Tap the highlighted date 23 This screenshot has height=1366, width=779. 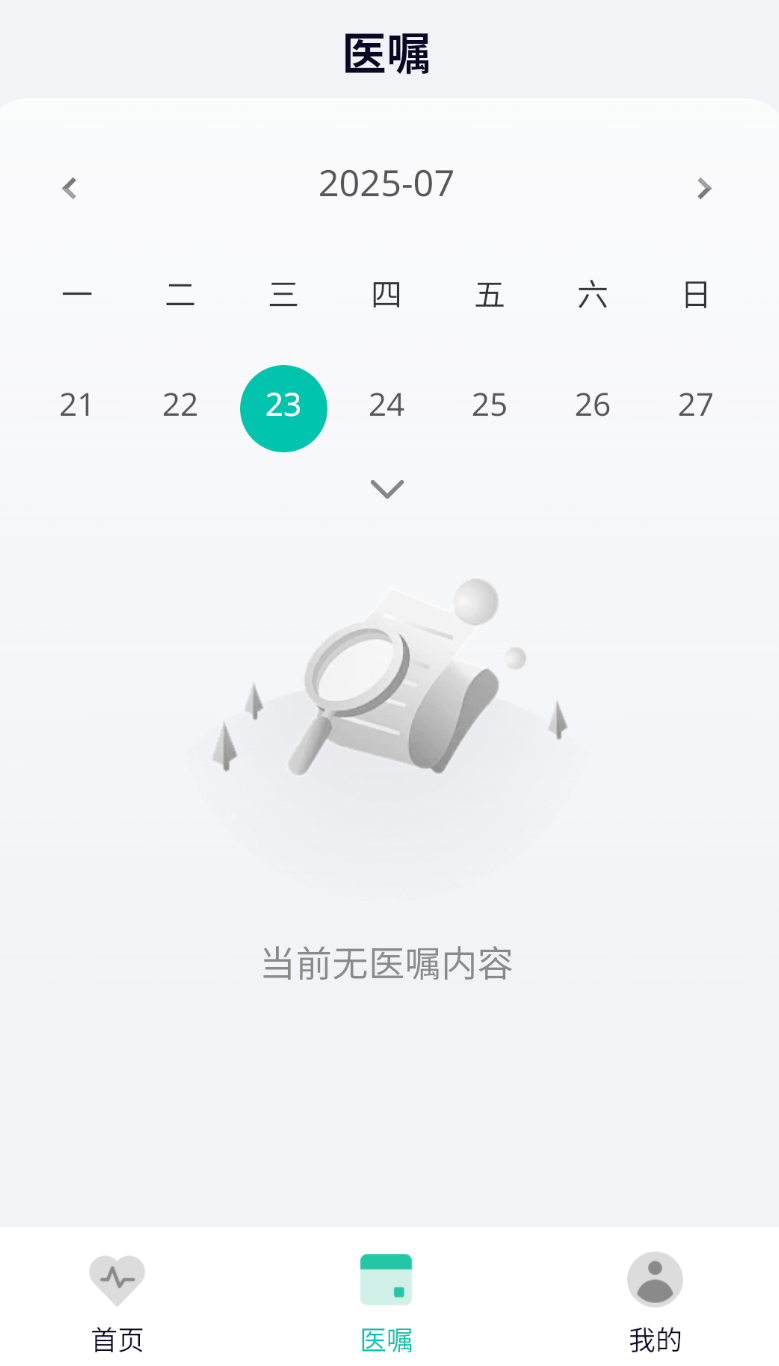283,408
